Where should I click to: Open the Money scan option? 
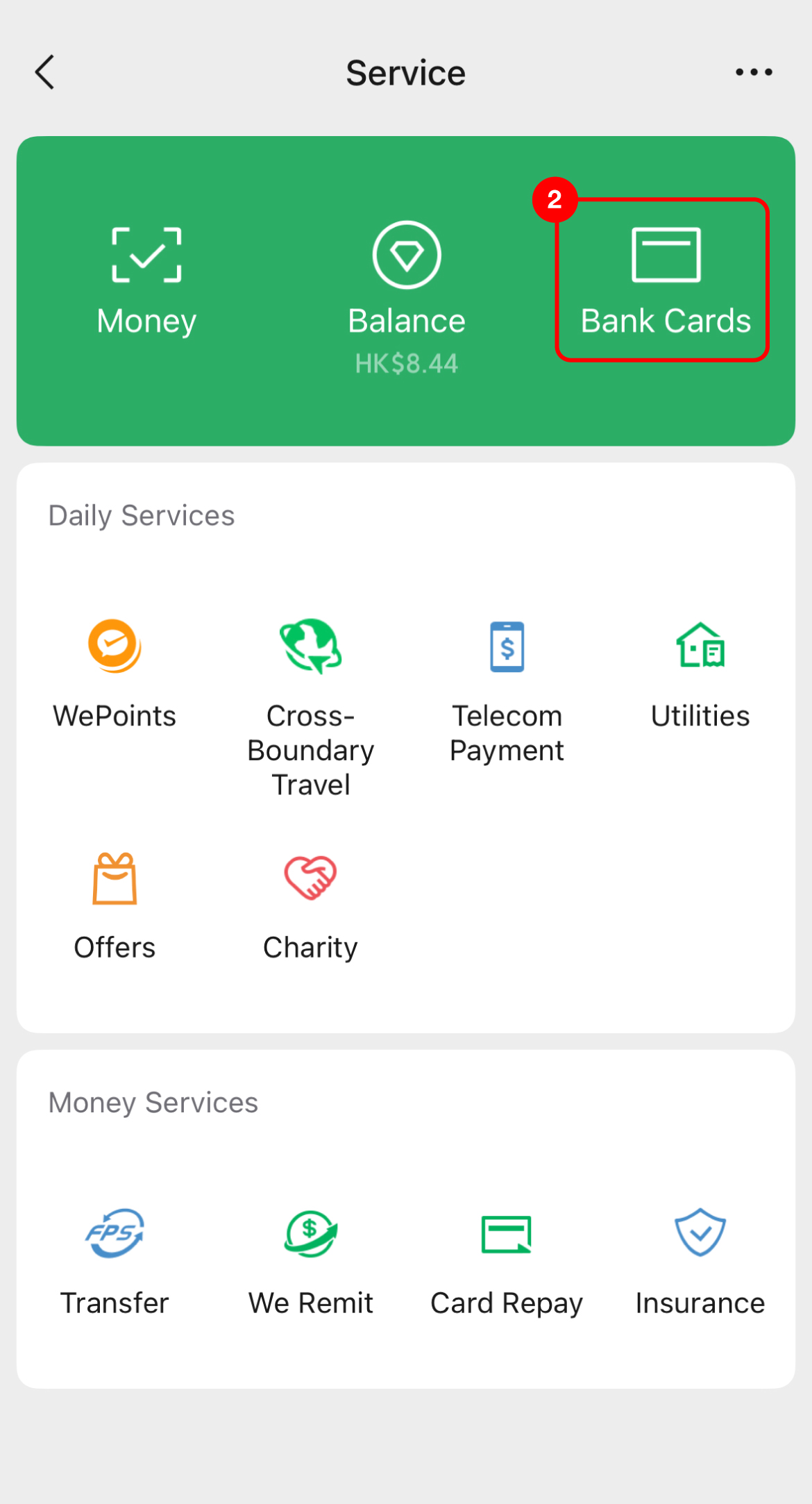(146, 281)
